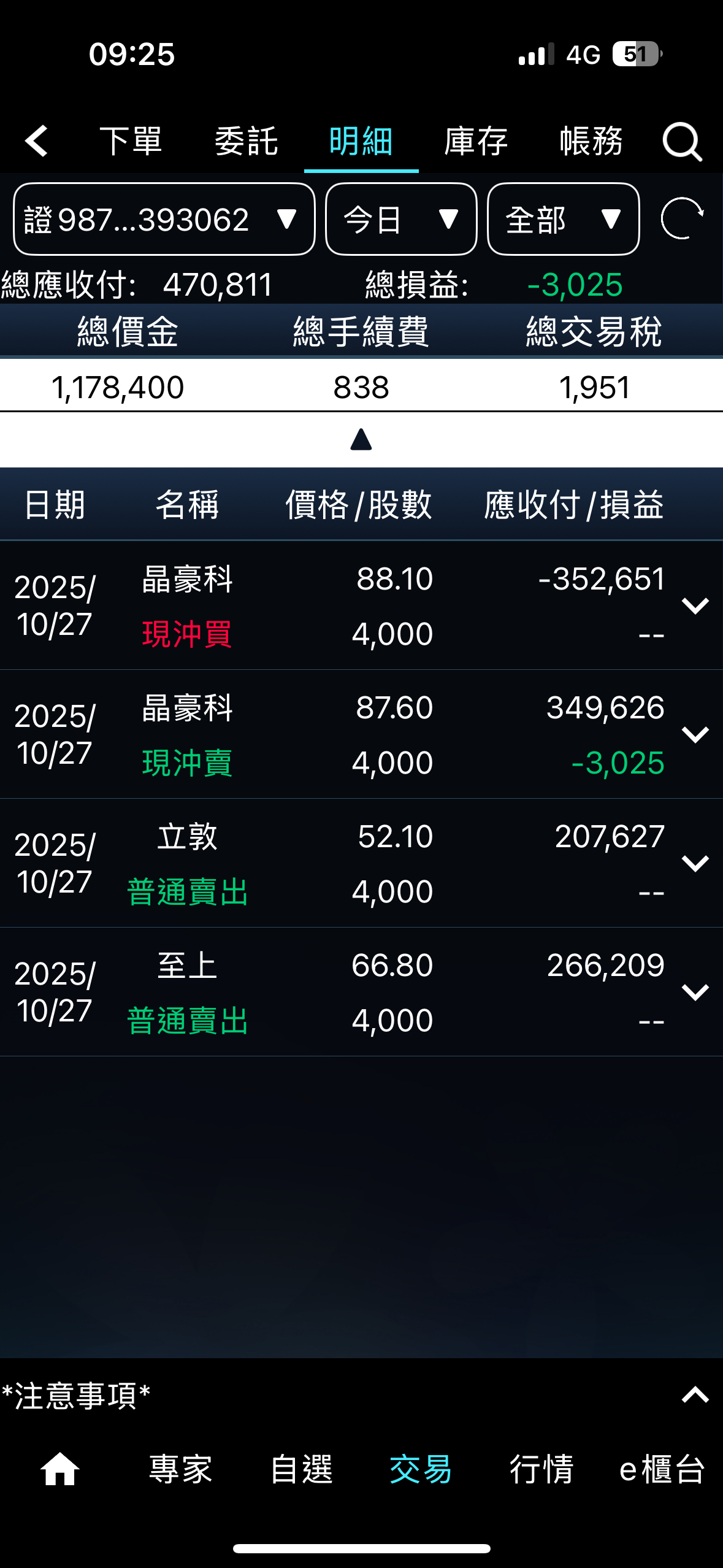Collapse the totals summary with the up arrow
The height and width of the screenshot is (1568, 723).
point(361,439)
